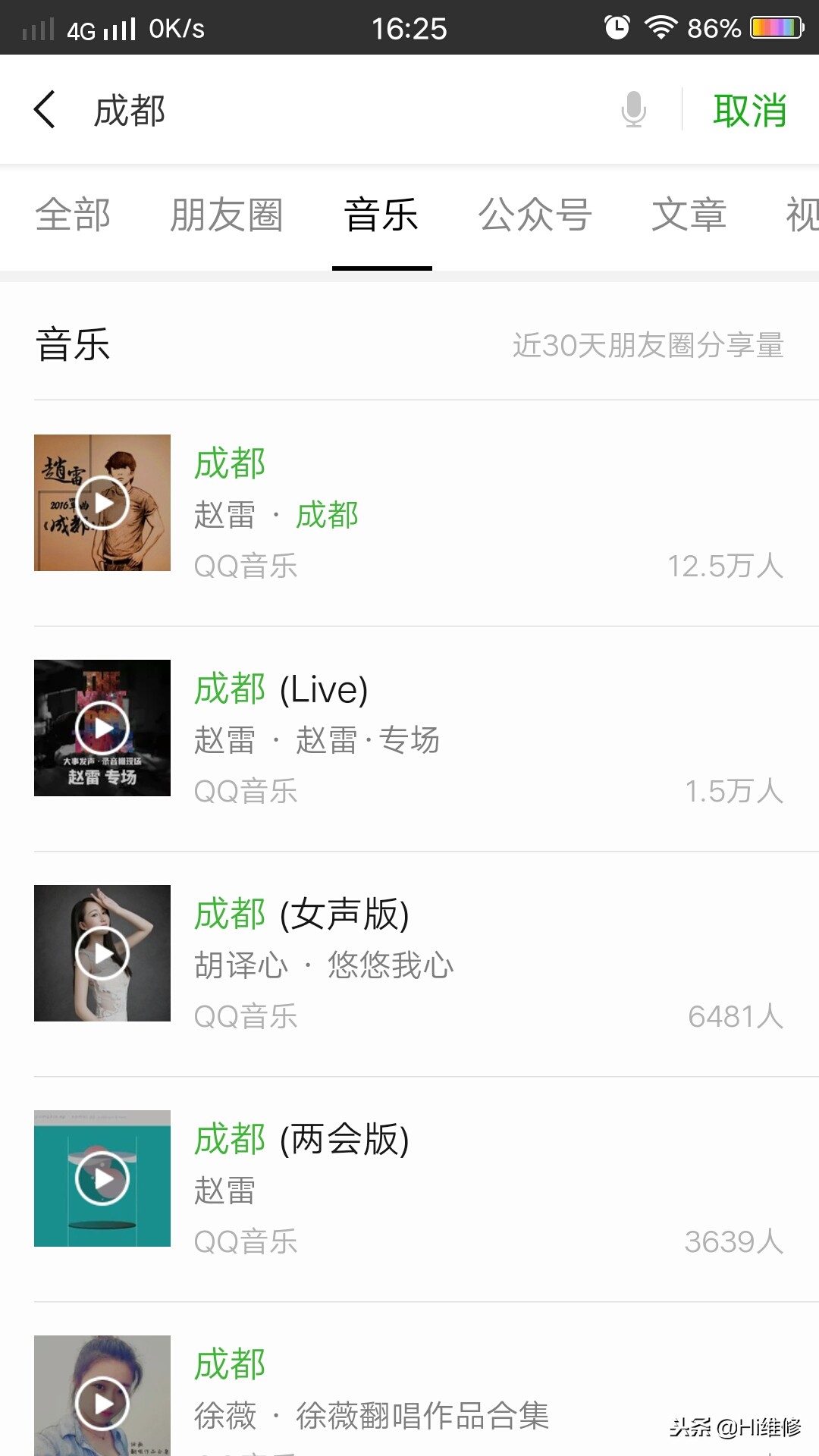Image resolution: width=819 pixels, height=1456 pixels.
Task: Tap the microphone icon for voice search
Action: click(633, 109)
